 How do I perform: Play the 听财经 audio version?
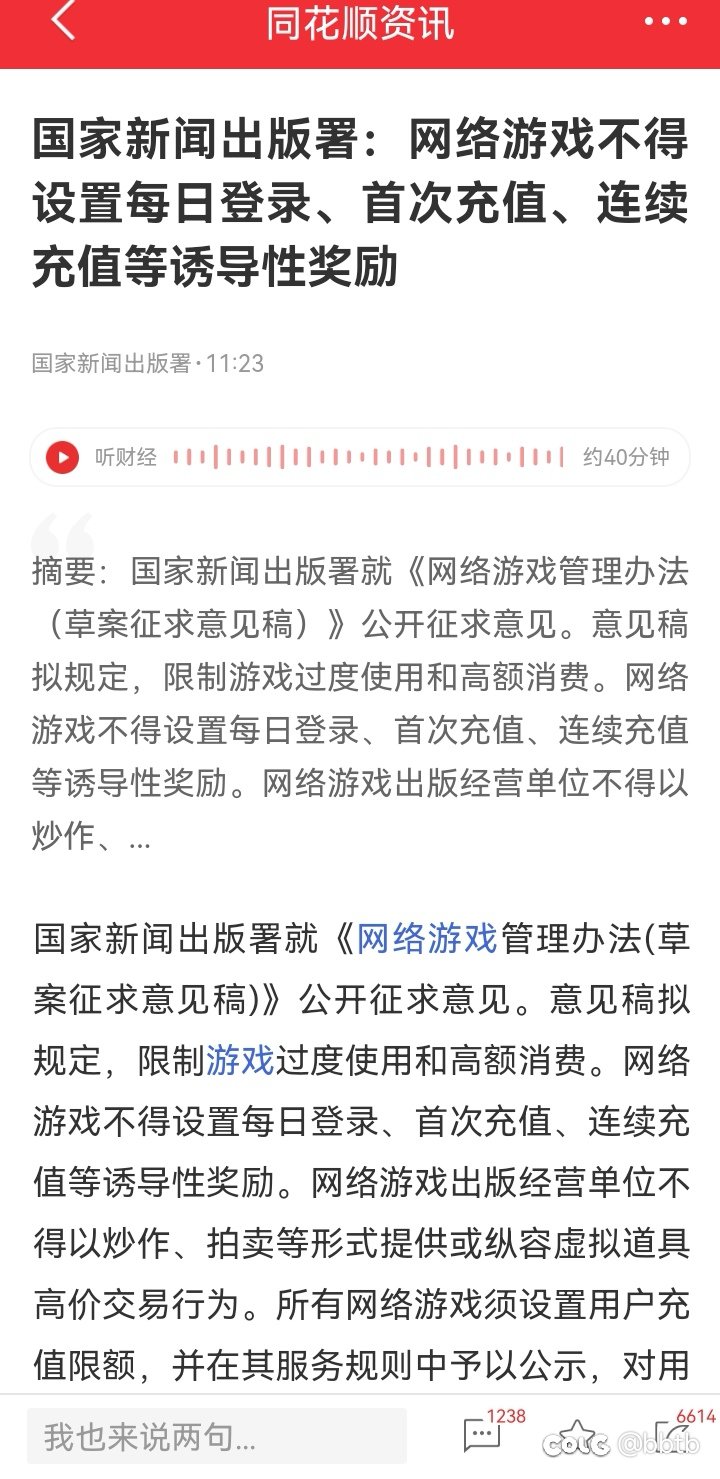[62, 458]
